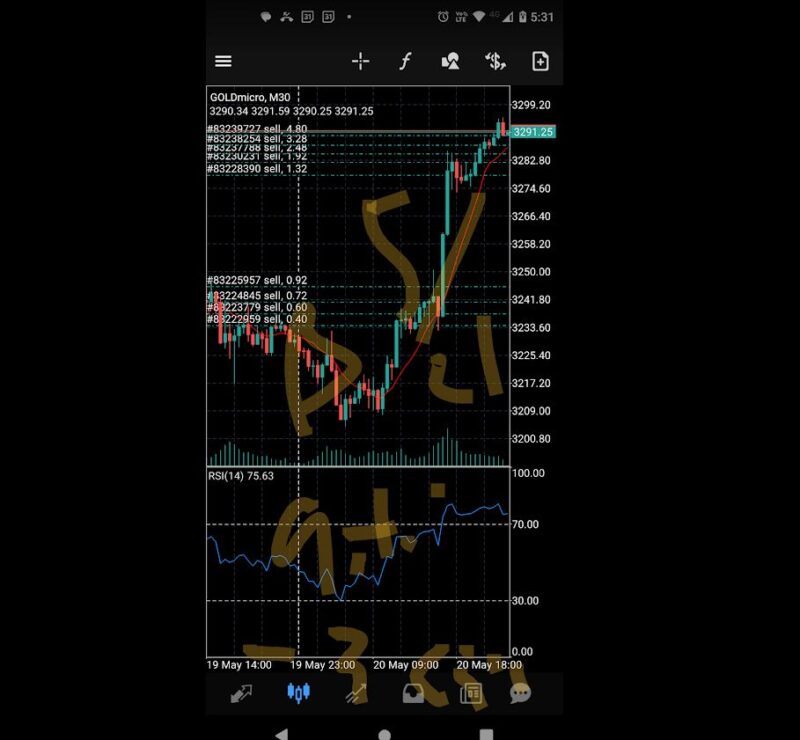Viewport: 800px width, 740px height.
Task: Open the dollar trade icon
Action: 495,61
